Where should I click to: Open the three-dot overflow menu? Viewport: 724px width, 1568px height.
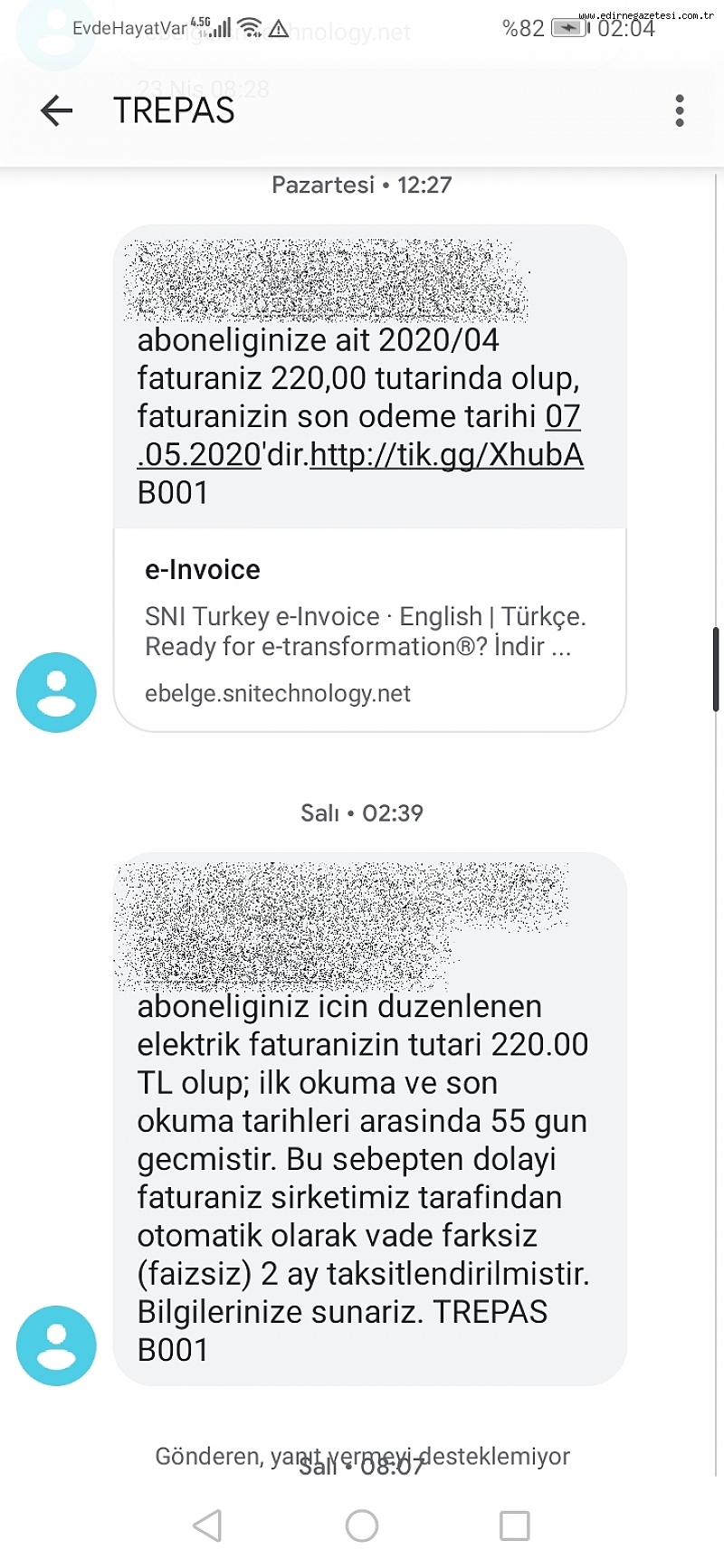pos(680,110)
